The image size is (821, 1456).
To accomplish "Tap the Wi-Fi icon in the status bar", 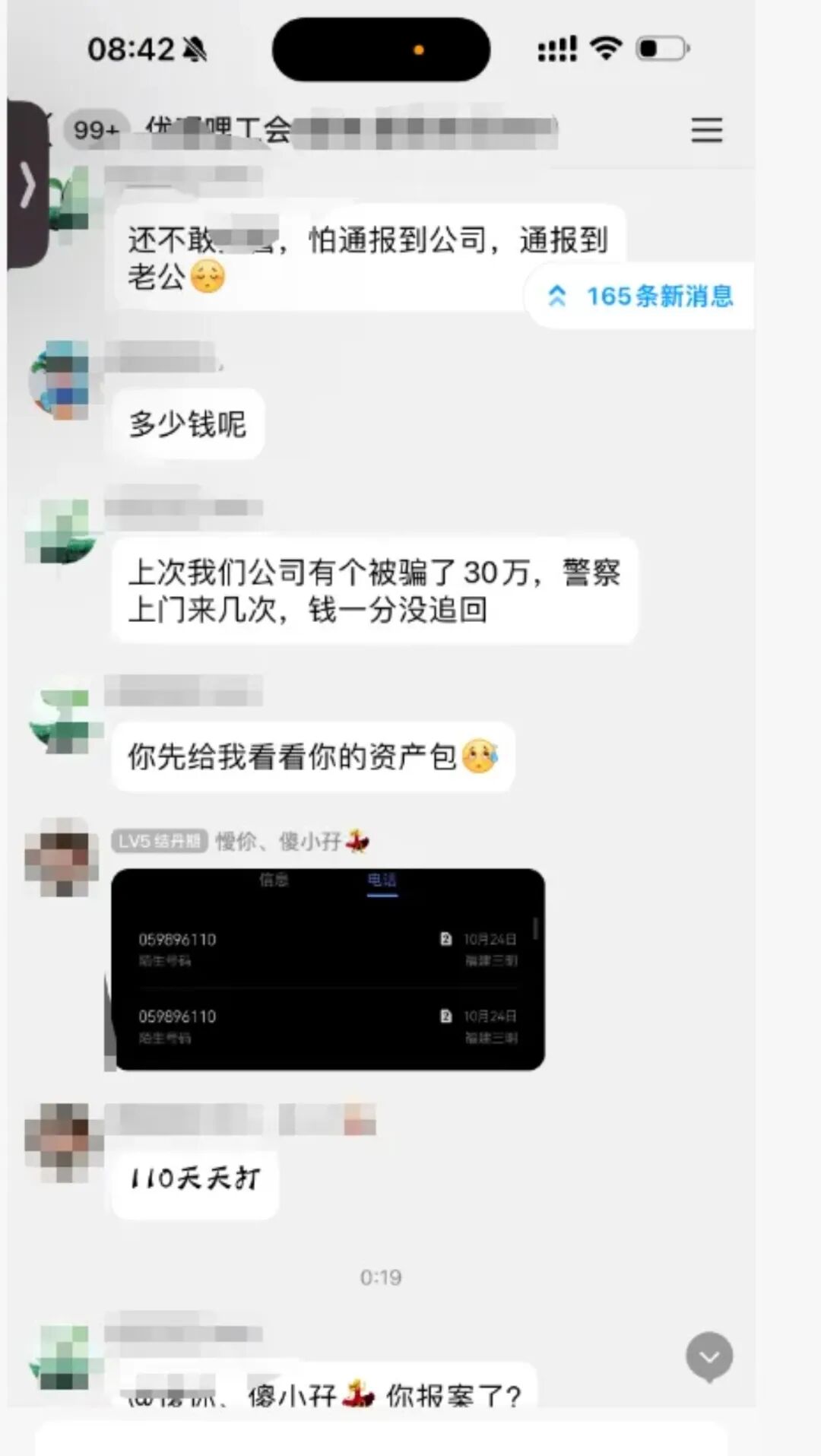I will pos(604,47).
